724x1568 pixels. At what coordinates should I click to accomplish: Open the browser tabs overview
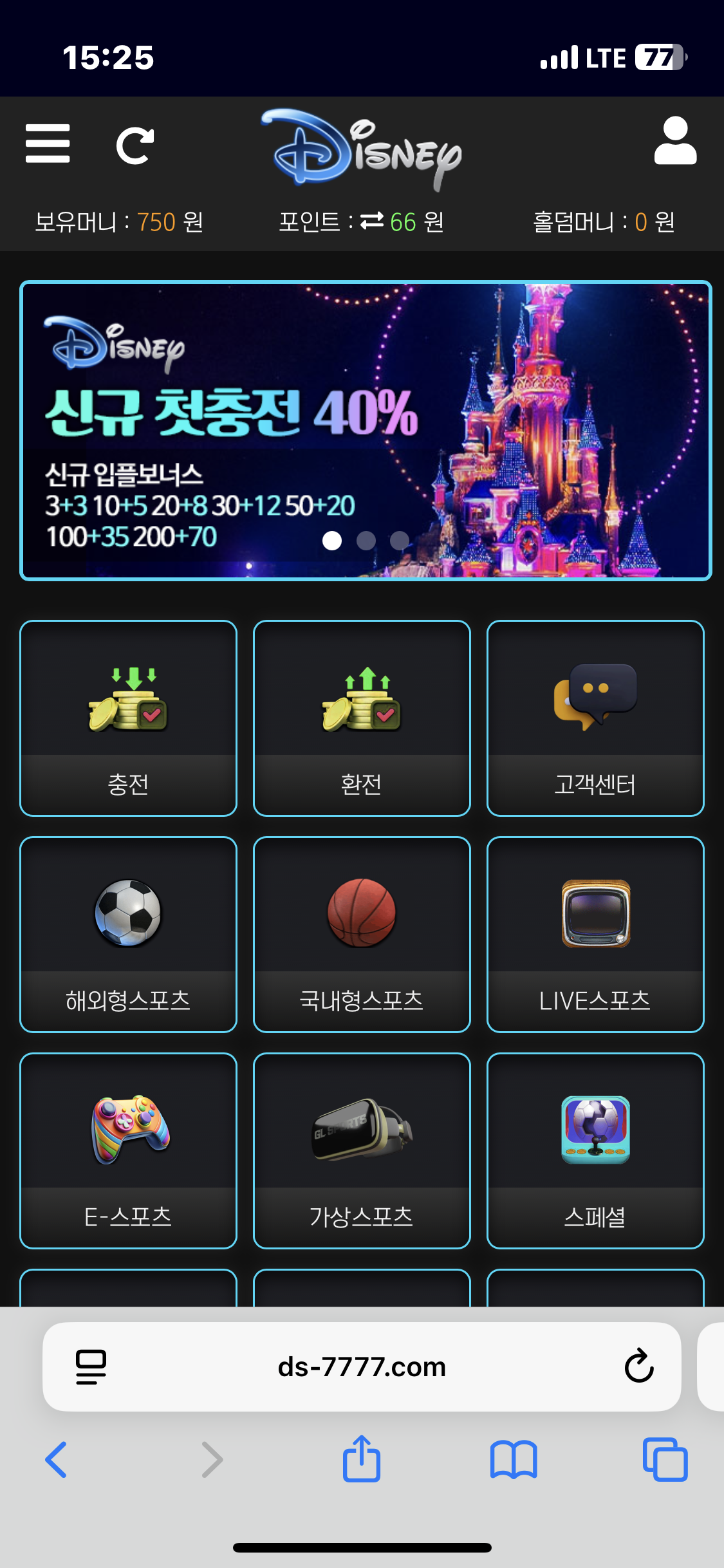click(x=665, y=1459)
